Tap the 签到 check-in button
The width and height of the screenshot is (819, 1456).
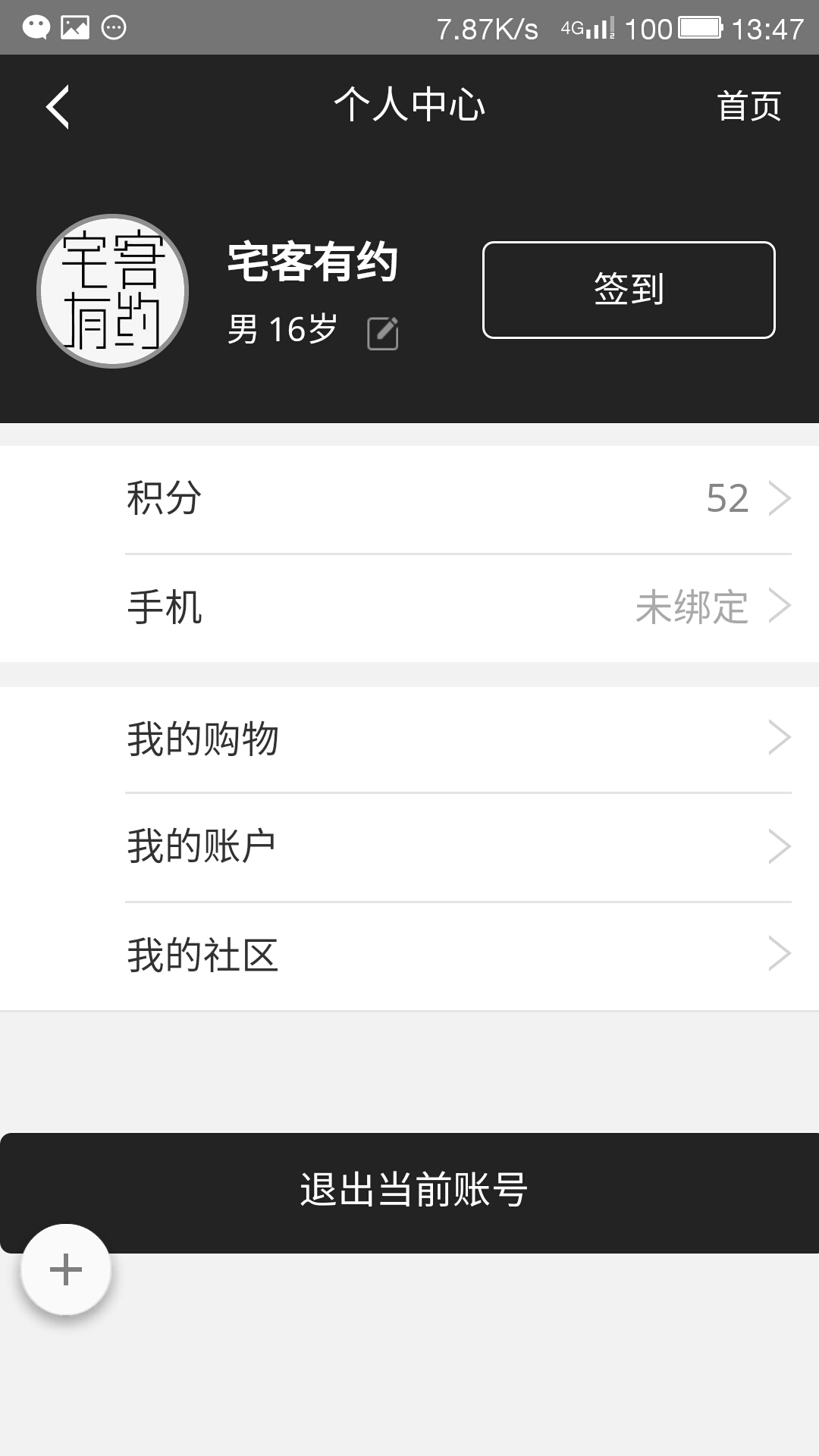[x=629, y=290]
